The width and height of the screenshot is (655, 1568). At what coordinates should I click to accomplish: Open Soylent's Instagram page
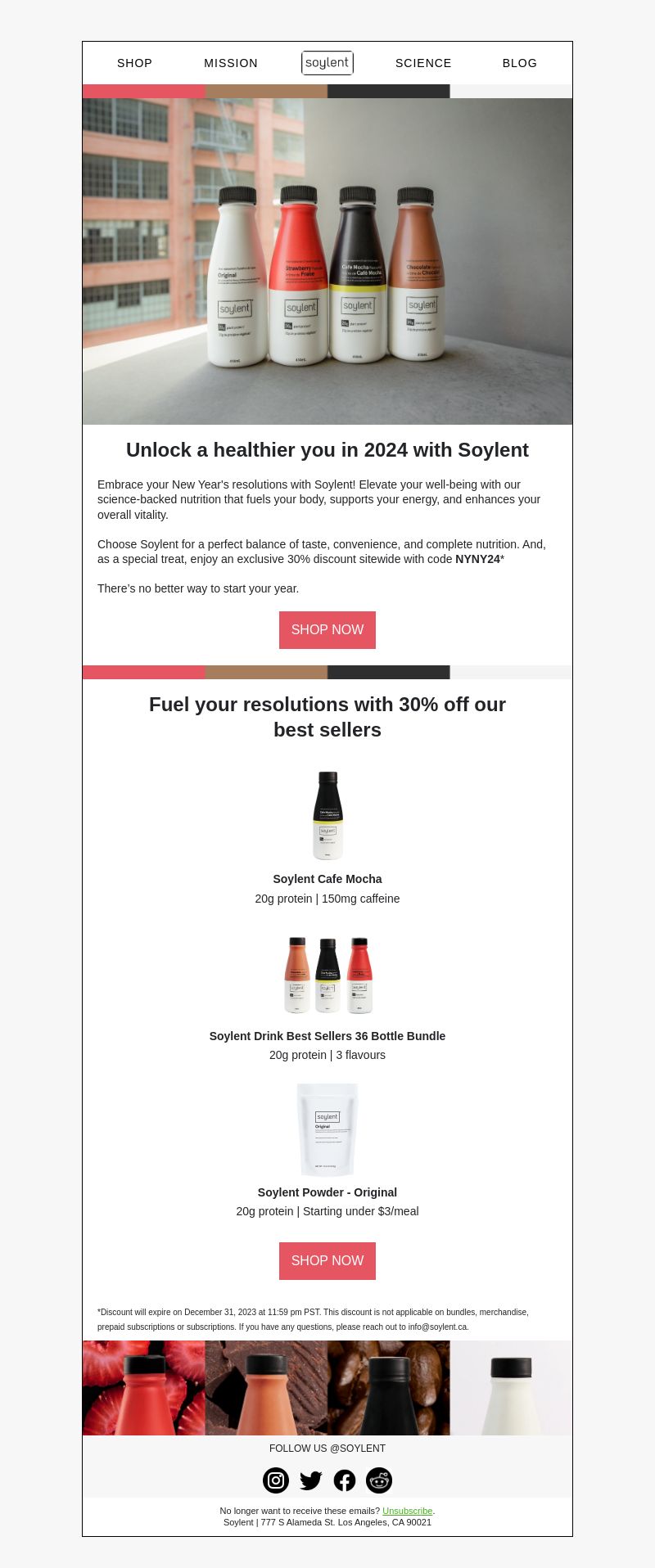point(276,1480)
